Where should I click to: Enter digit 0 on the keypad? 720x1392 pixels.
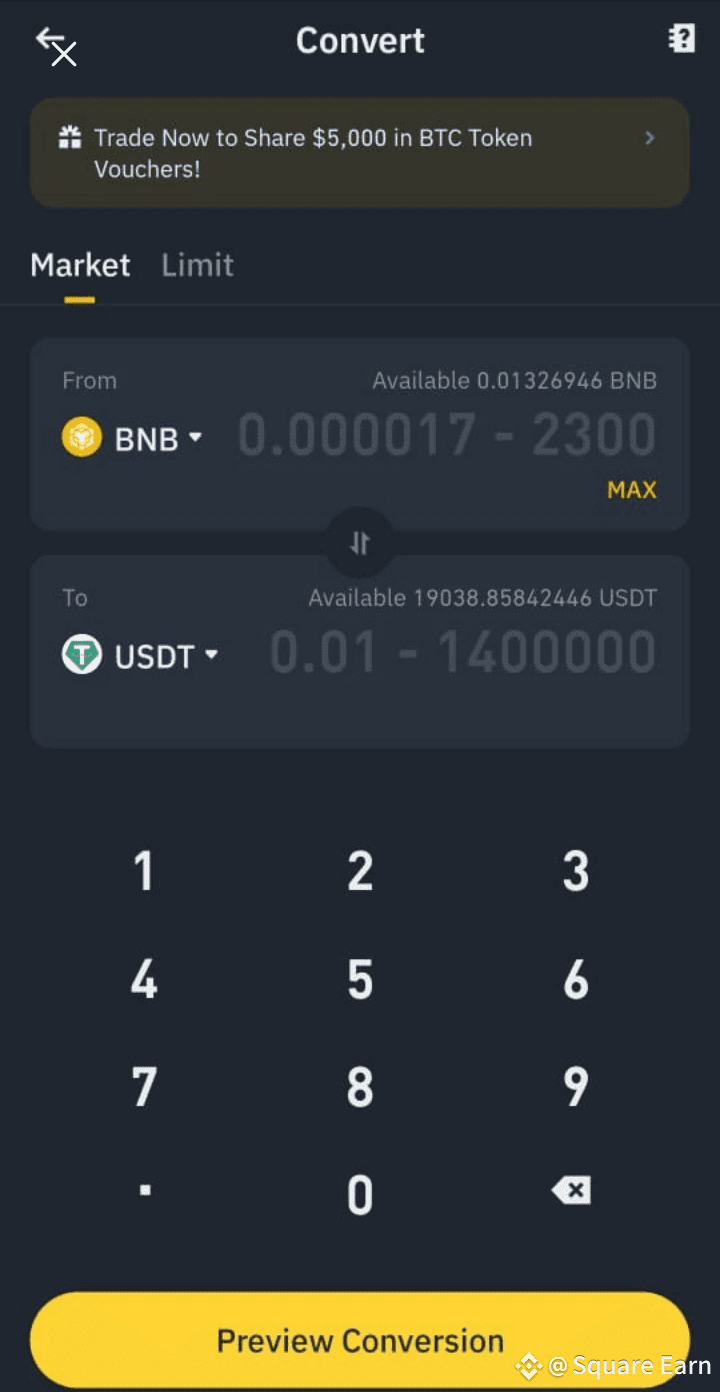click(360, 1195)
